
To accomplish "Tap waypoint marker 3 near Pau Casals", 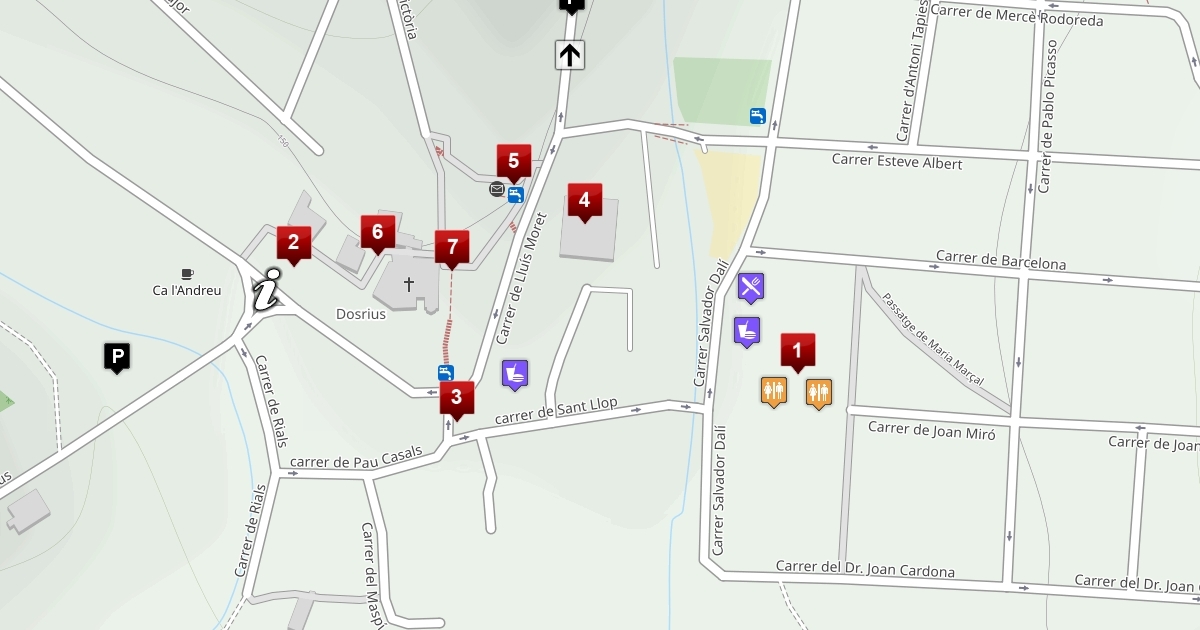I will click(456, 397).
